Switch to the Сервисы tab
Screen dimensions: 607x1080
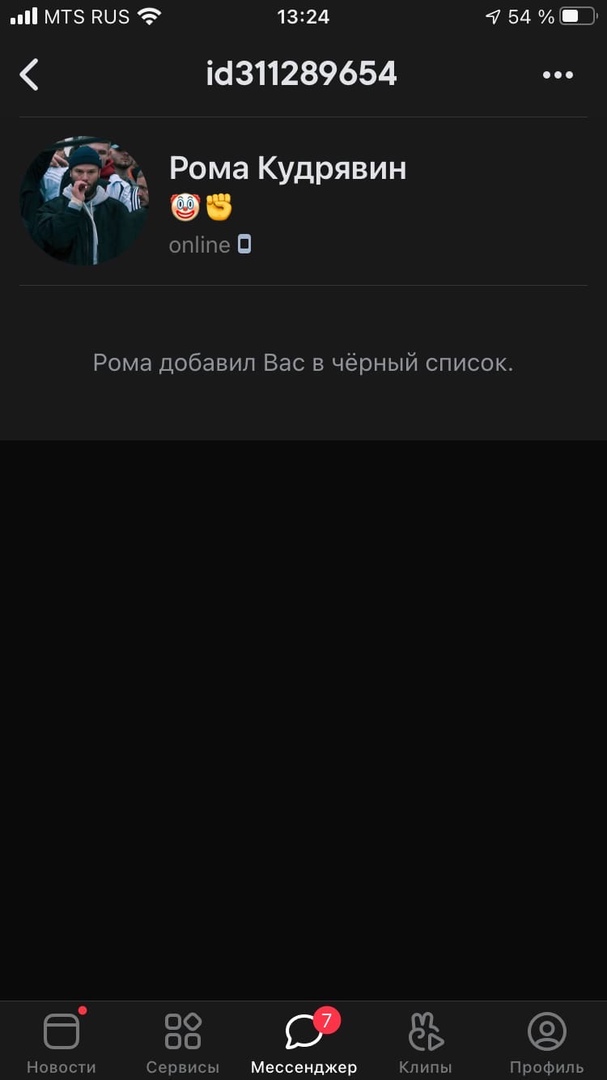coord(183,1041)
